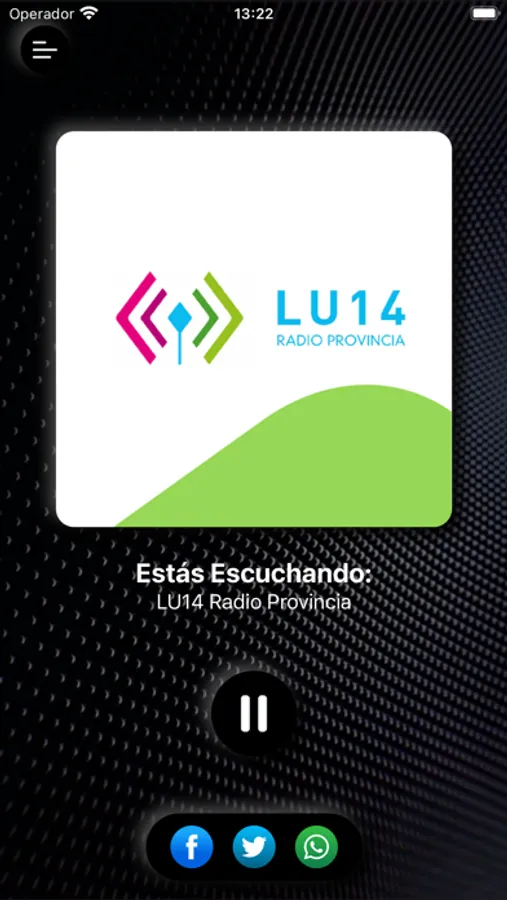
Task: Open the Twitter link
Action: 254,846
